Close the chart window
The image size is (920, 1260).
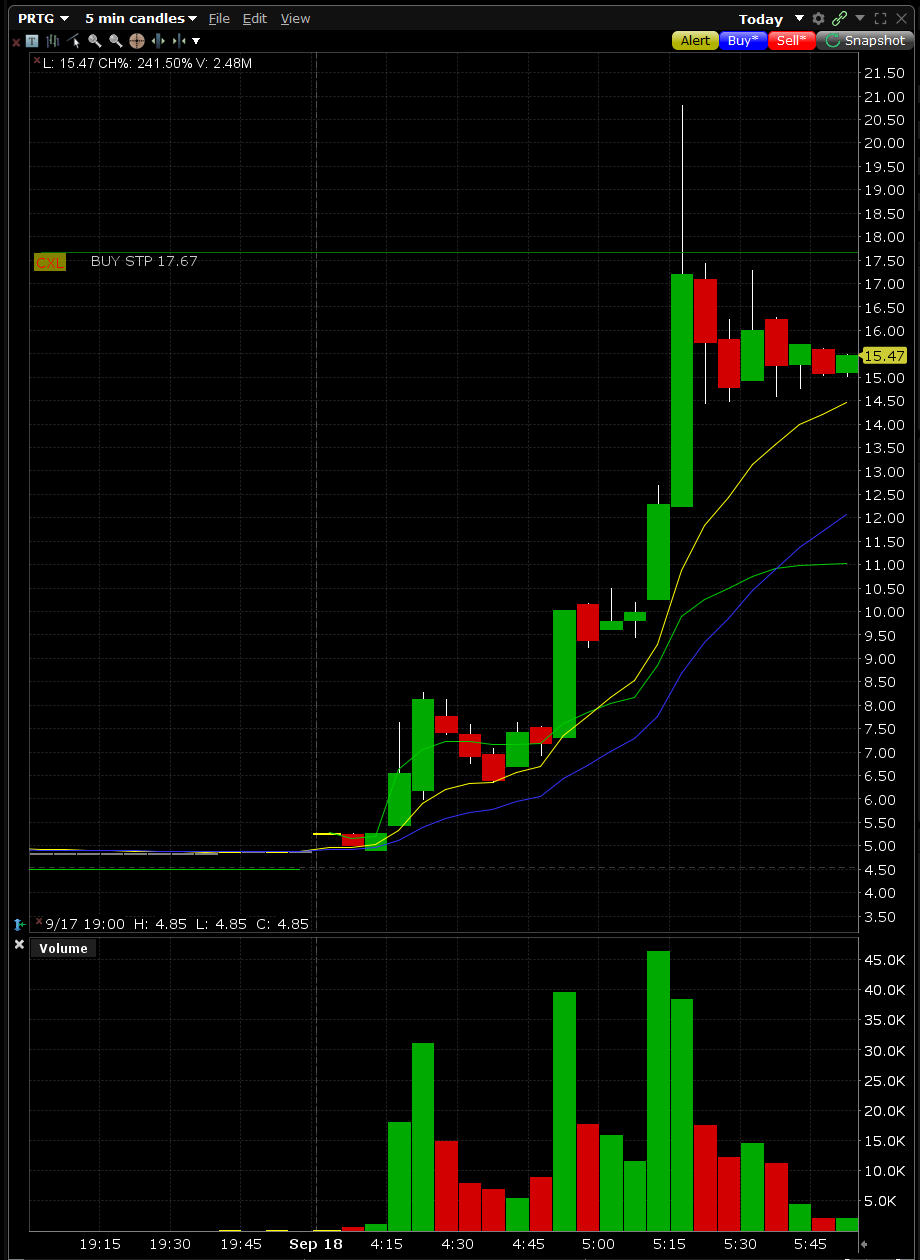coord(902,19)
